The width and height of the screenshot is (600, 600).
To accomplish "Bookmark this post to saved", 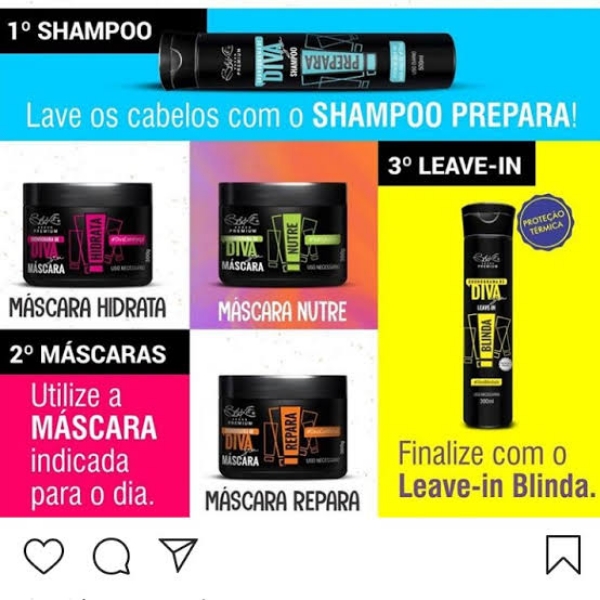I will point(563,555).
